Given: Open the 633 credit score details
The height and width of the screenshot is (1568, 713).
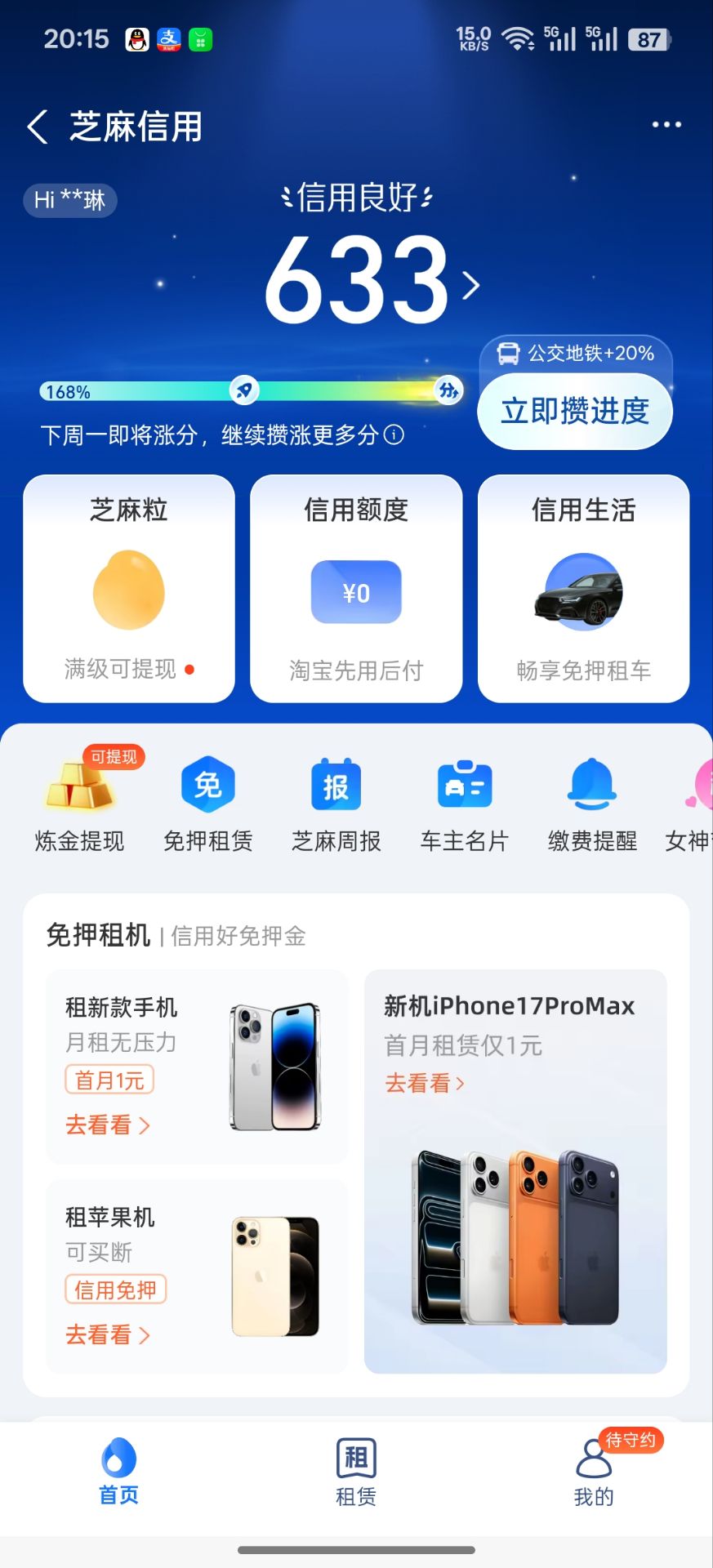Looking at the screenshot, I should (x=372, y=279).
